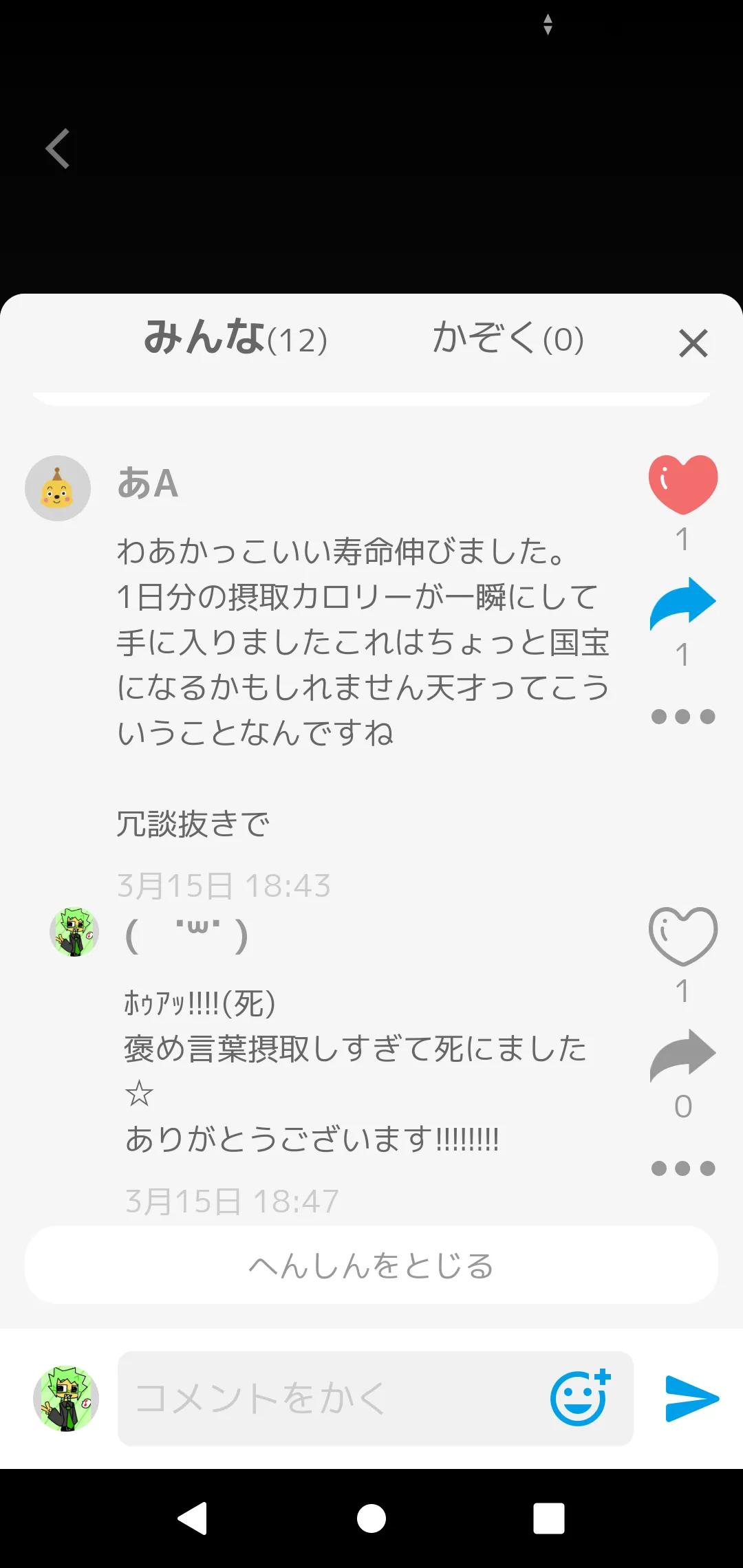743x1568 pixels.
Task: Collapse replies with へんしんをとじる
Action: pyautogui.click(x=371, y=1265)
